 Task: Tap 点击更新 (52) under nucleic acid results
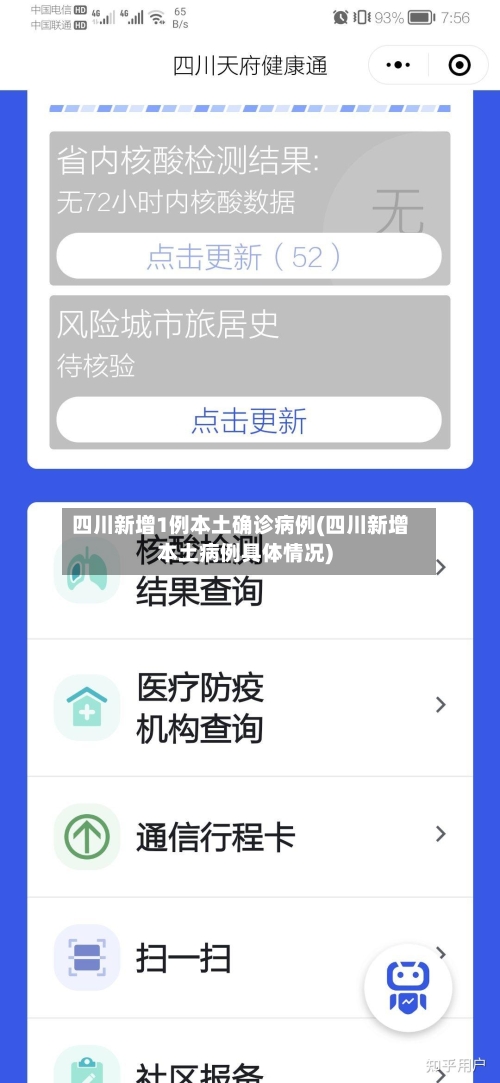pyautogui.click(x=249, y=256)
